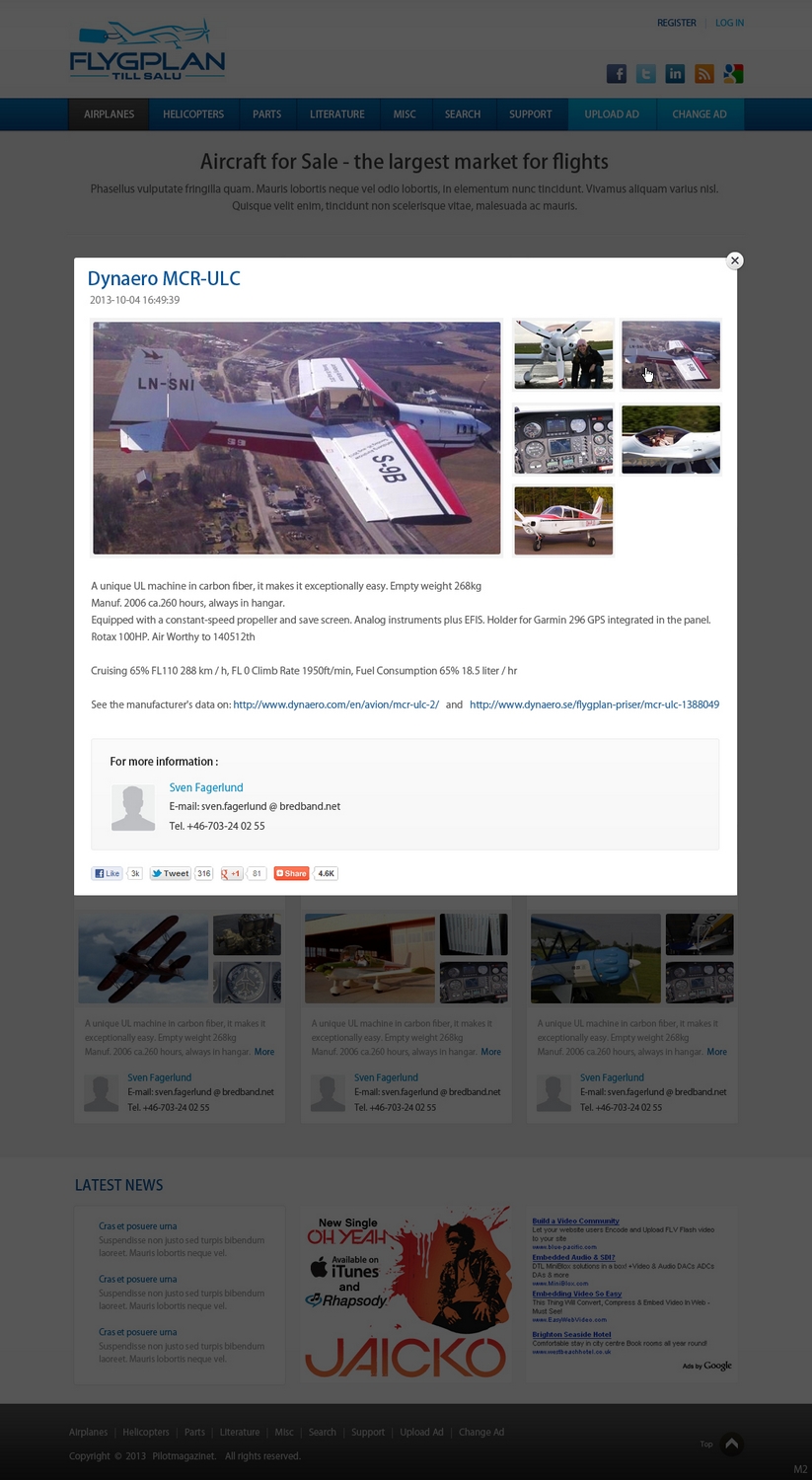Screen dimensions: 812x1480
Task: Open the dynaero.se flygplan-priser link
Action: pos(594,704)
